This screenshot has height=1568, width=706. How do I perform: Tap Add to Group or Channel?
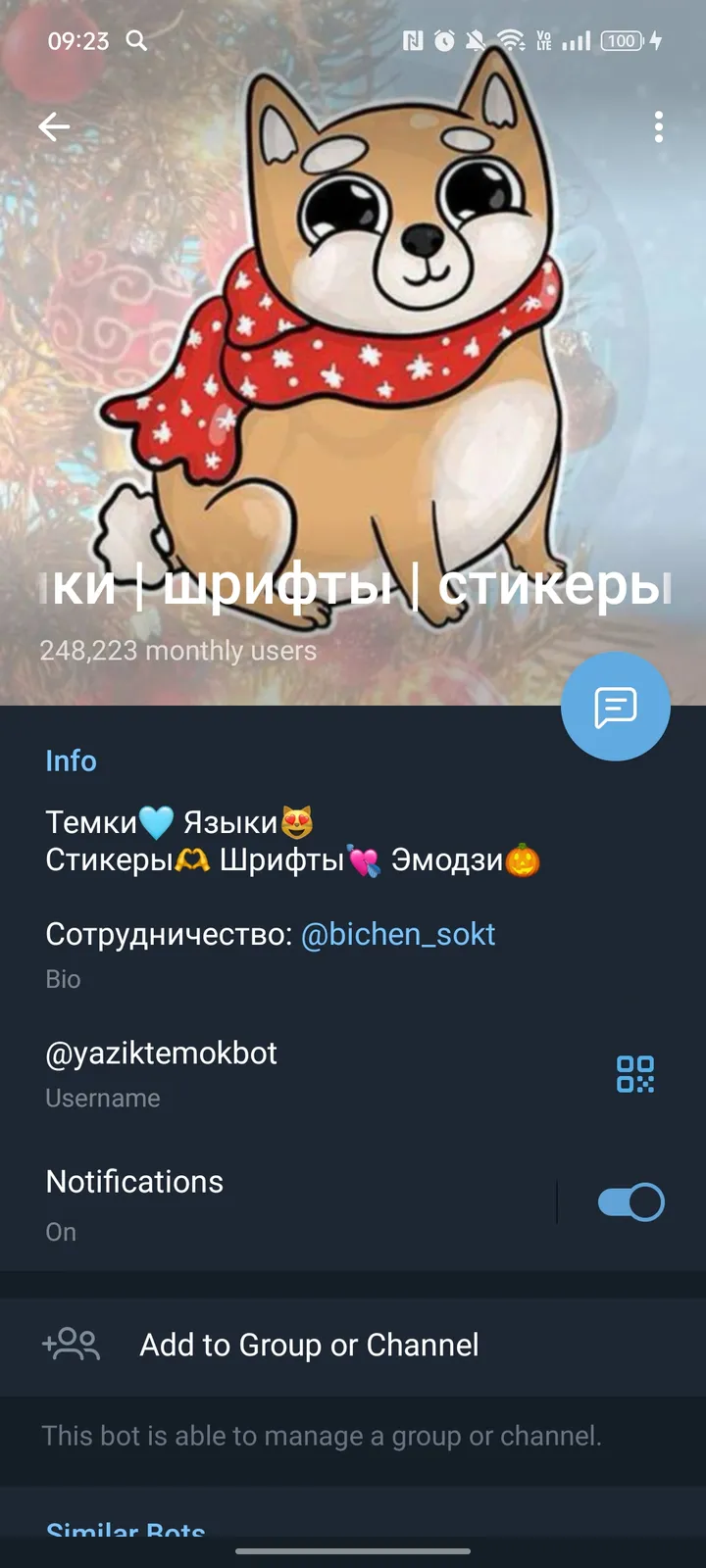pos(309,1345)
